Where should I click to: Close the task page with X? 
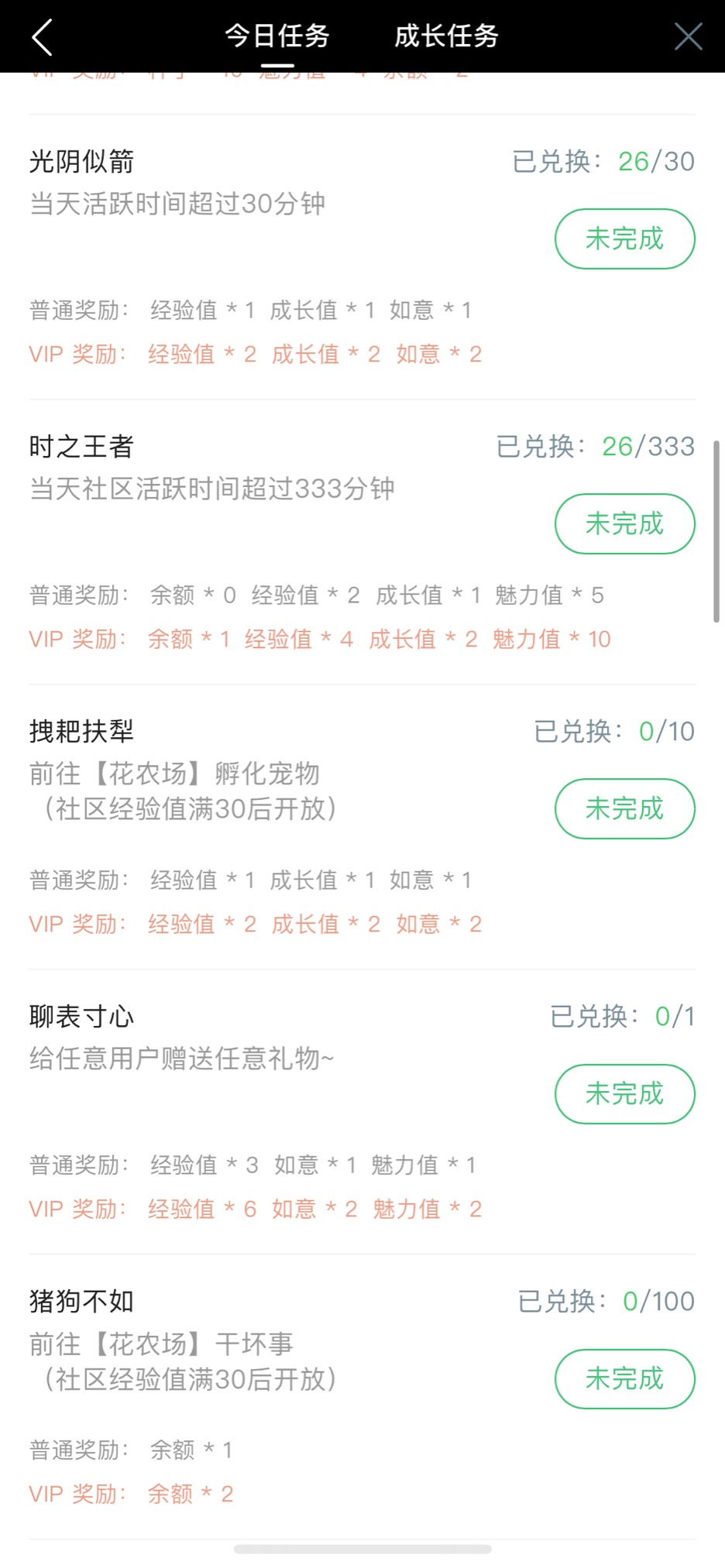coord(688,36)
